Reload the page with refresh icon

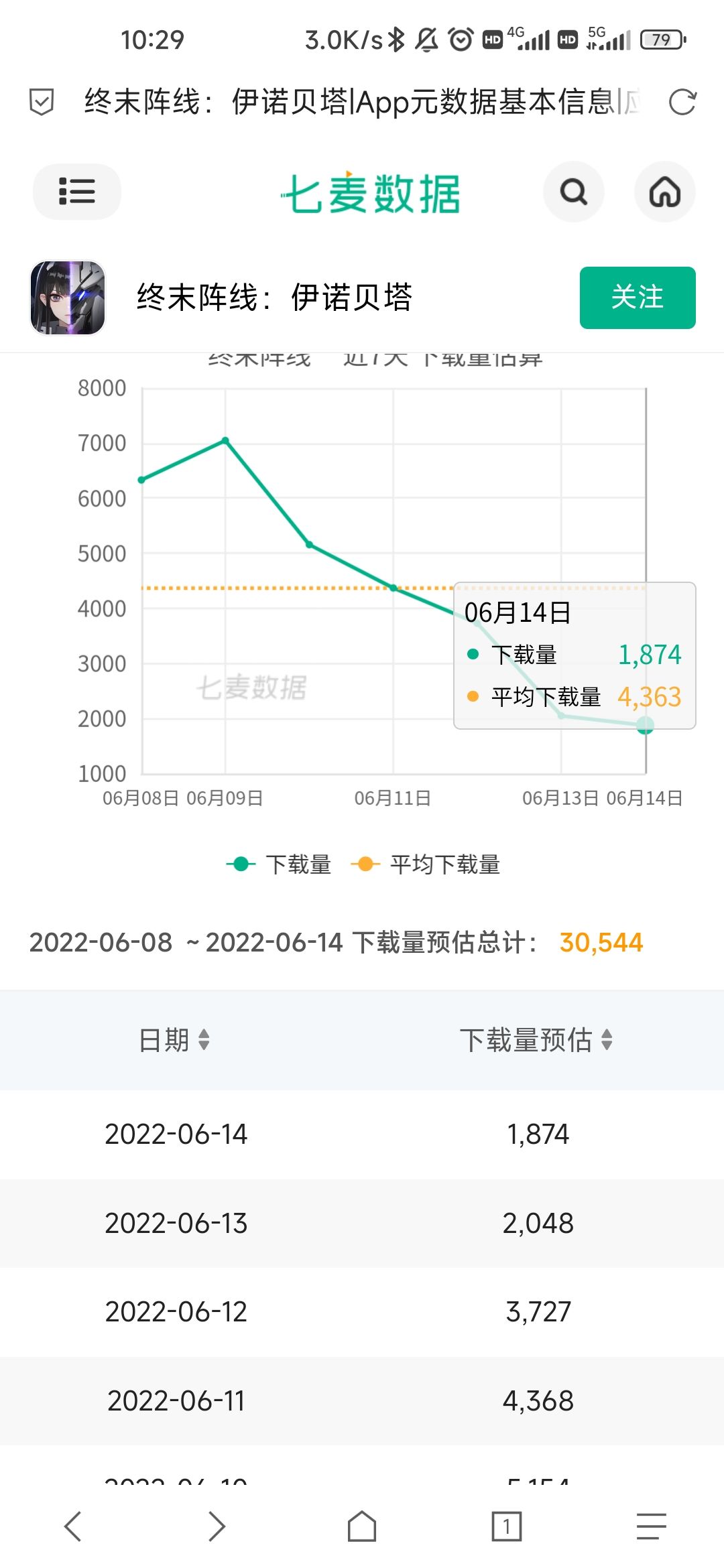[x=682, y=102]
